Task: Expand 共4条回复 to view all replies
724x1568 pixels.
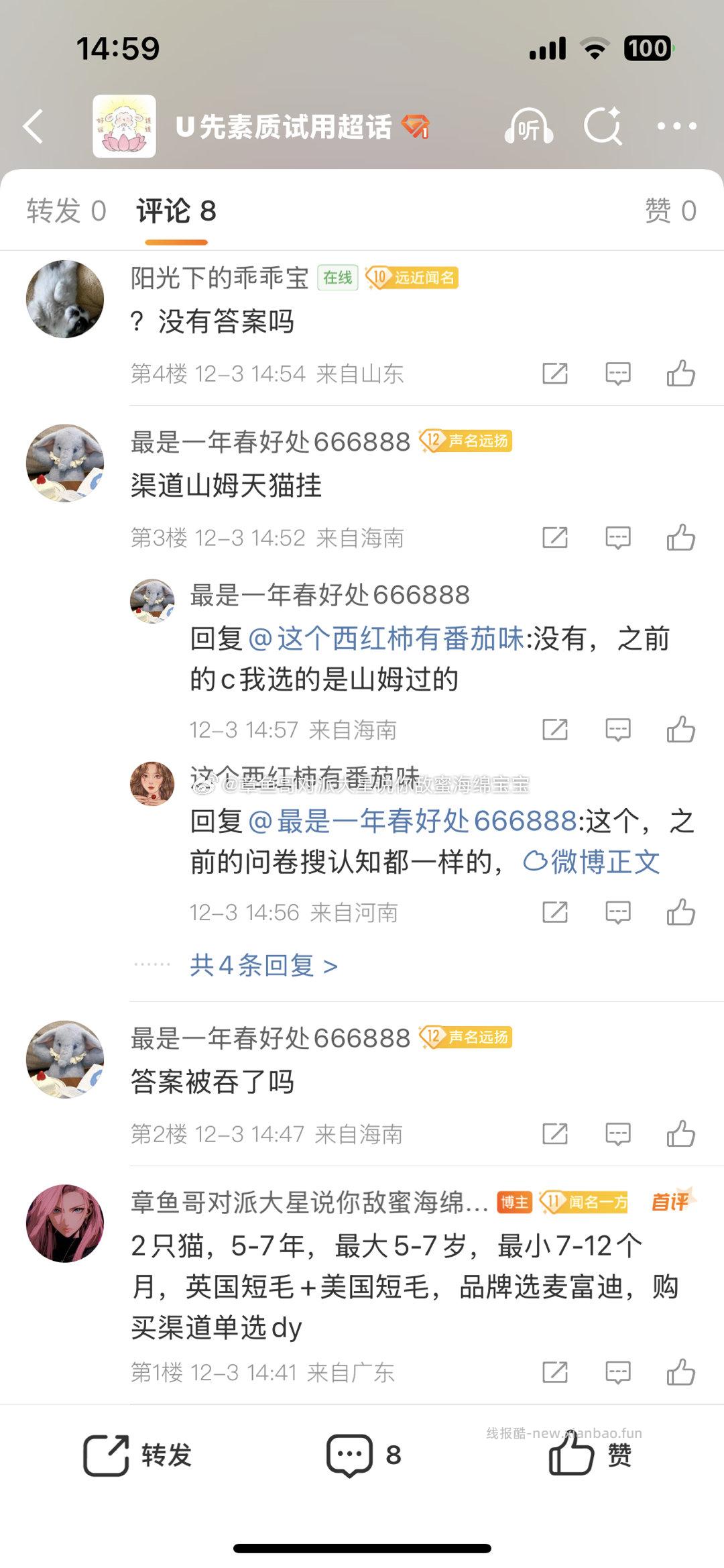Action: coord(261,964)
